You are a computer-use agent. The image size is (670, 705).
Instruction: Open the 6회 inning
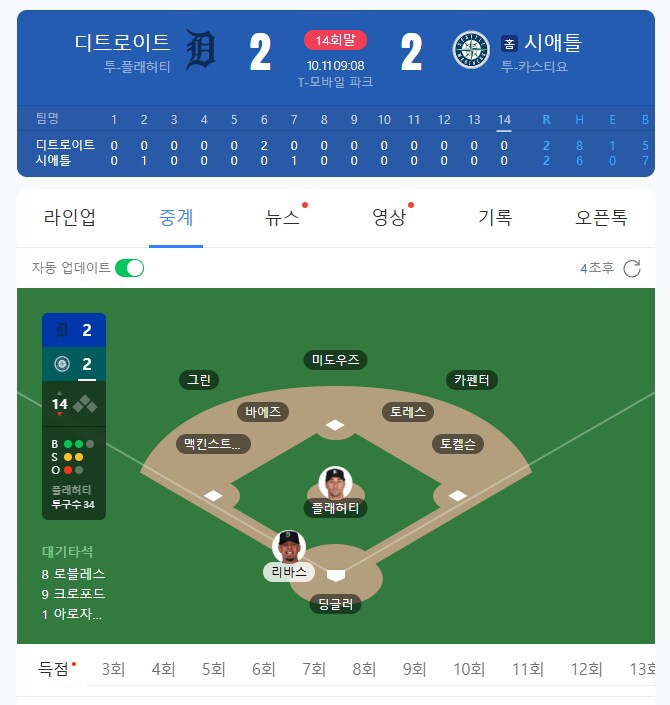tap(263, 669)
